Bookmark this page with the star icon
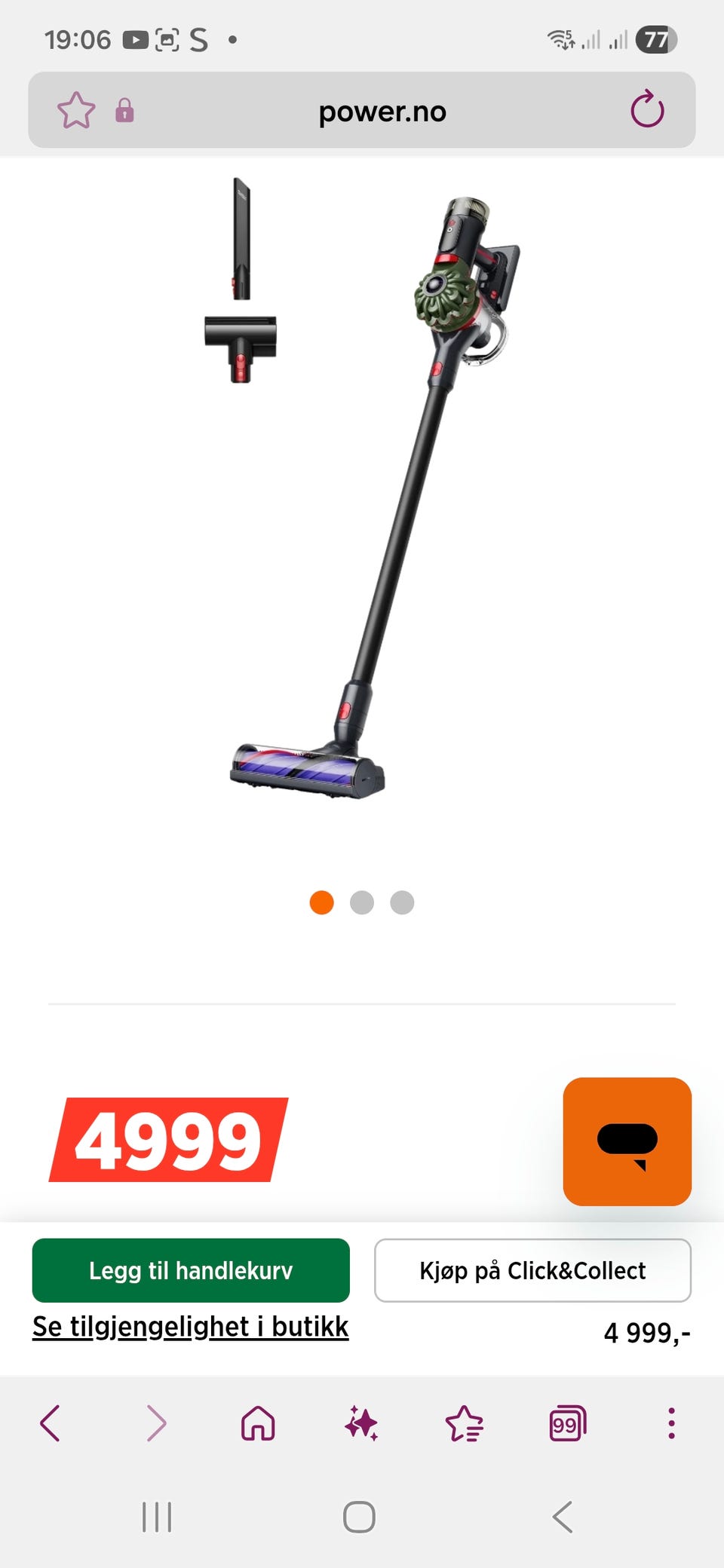The image size is (724, 1568). (x=76, y=110)
